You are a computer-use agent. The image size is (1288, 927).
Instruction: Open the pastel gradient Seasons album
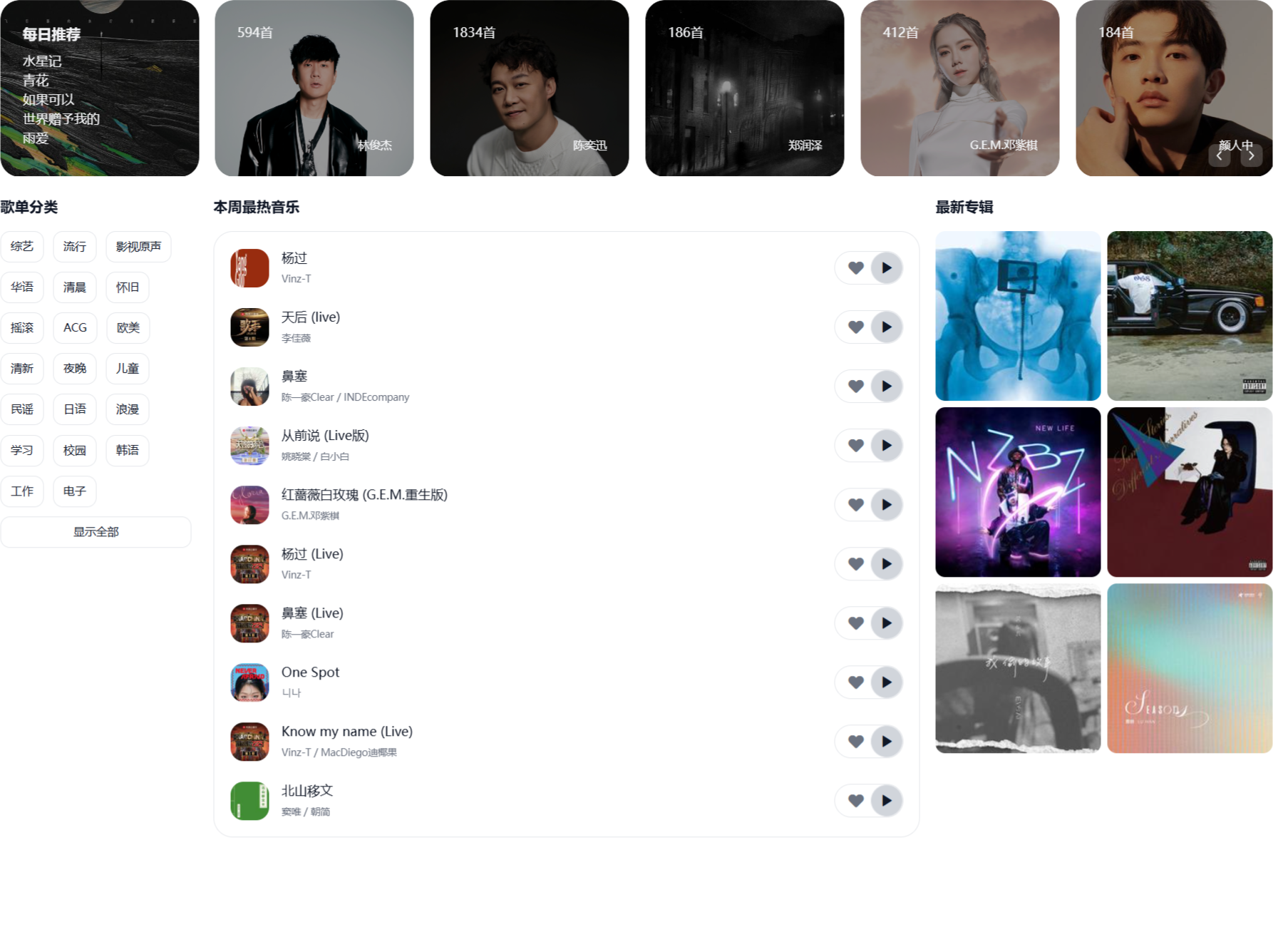[x=1189, y=668]
